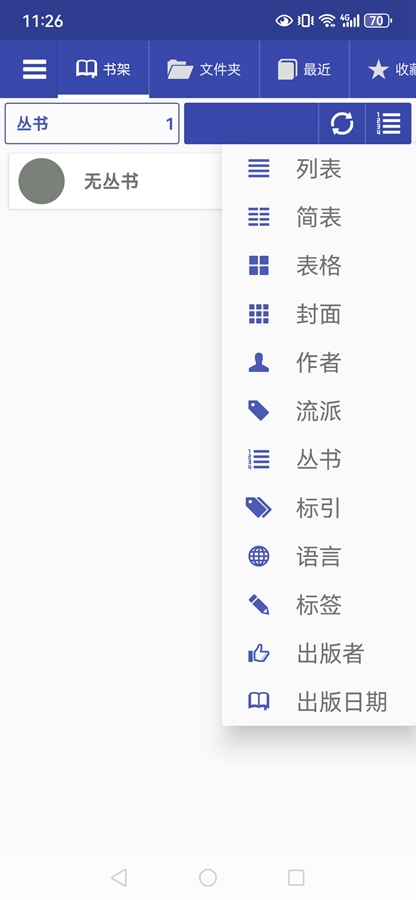This screenshot has height=900, width=416.
Task: Group books by 流派
Action: (x=318, y=411)
